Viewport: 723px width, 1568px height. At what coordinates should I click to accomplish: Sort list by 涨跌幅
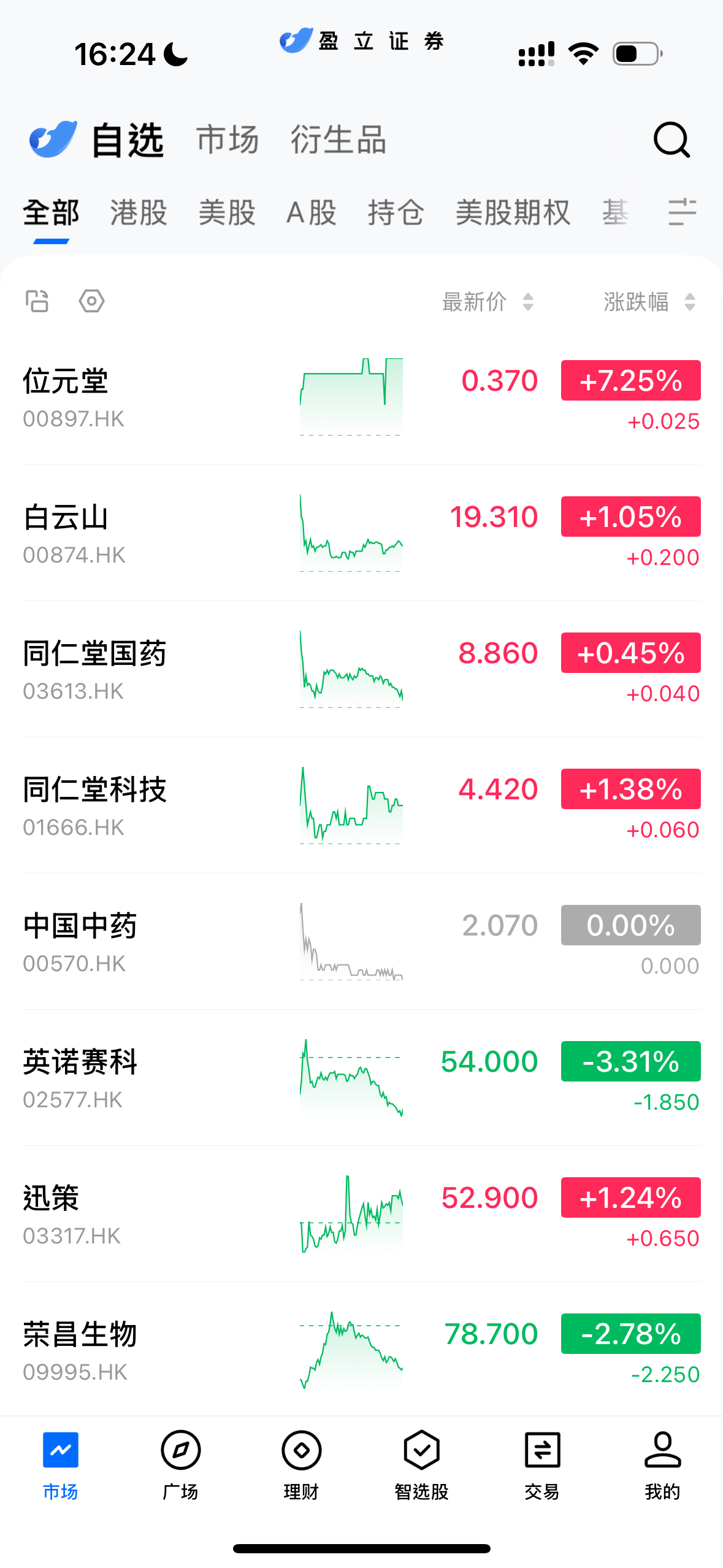click(649, 302)
